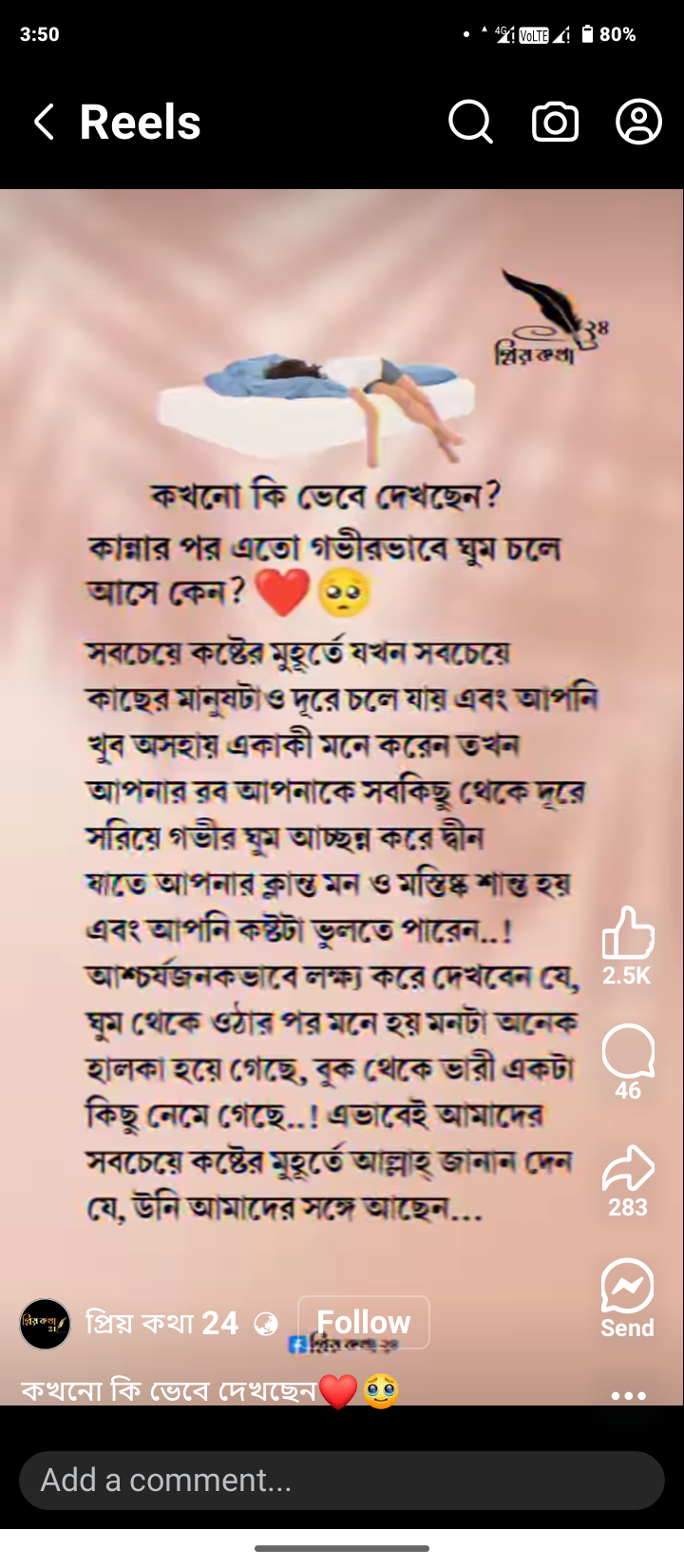
Task: Share this reel
Action: [x=628, y=1169]
